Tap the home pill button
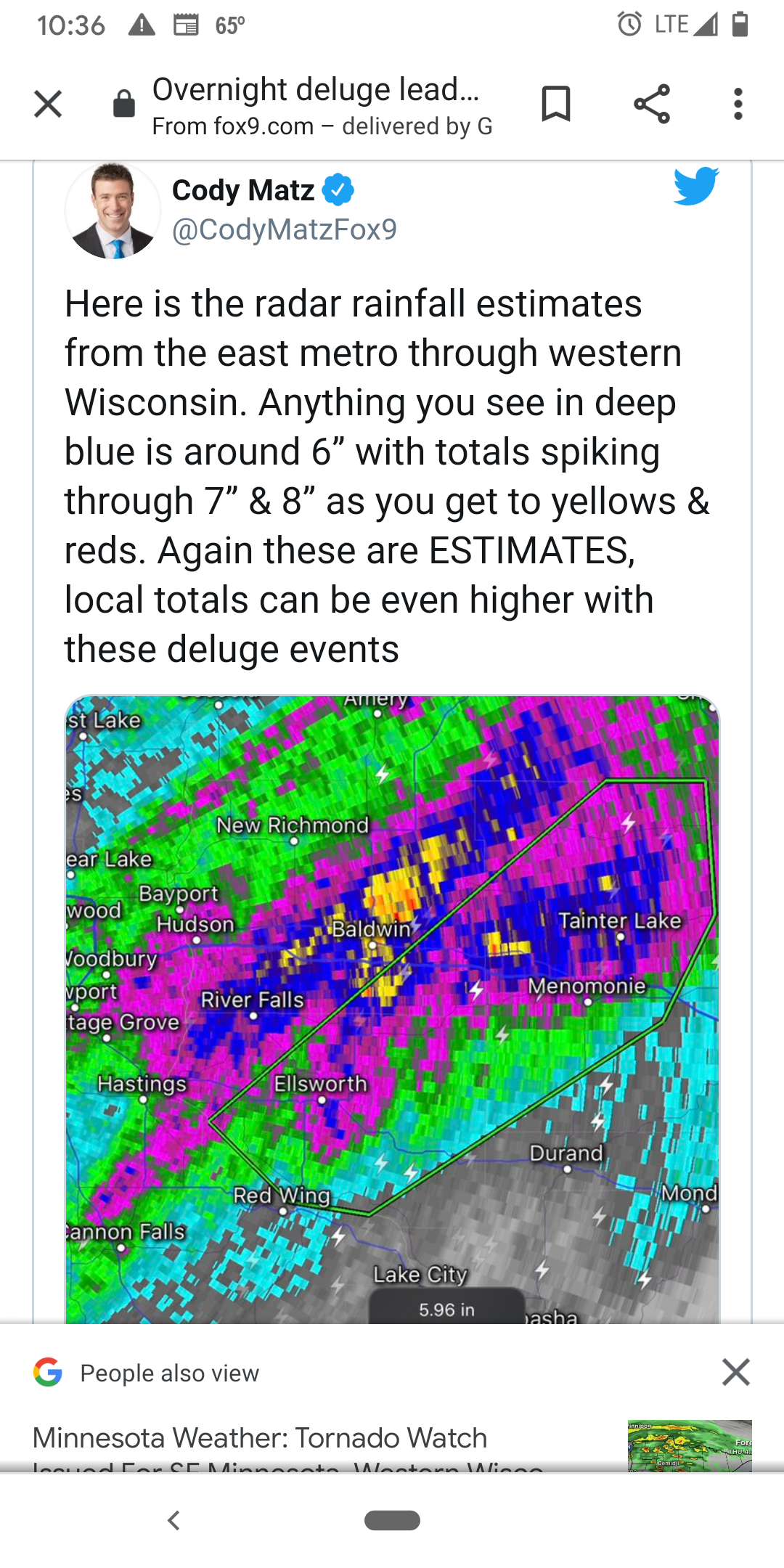The height and width of the screenshot is (1568, 784). (x=392, y=1520)
